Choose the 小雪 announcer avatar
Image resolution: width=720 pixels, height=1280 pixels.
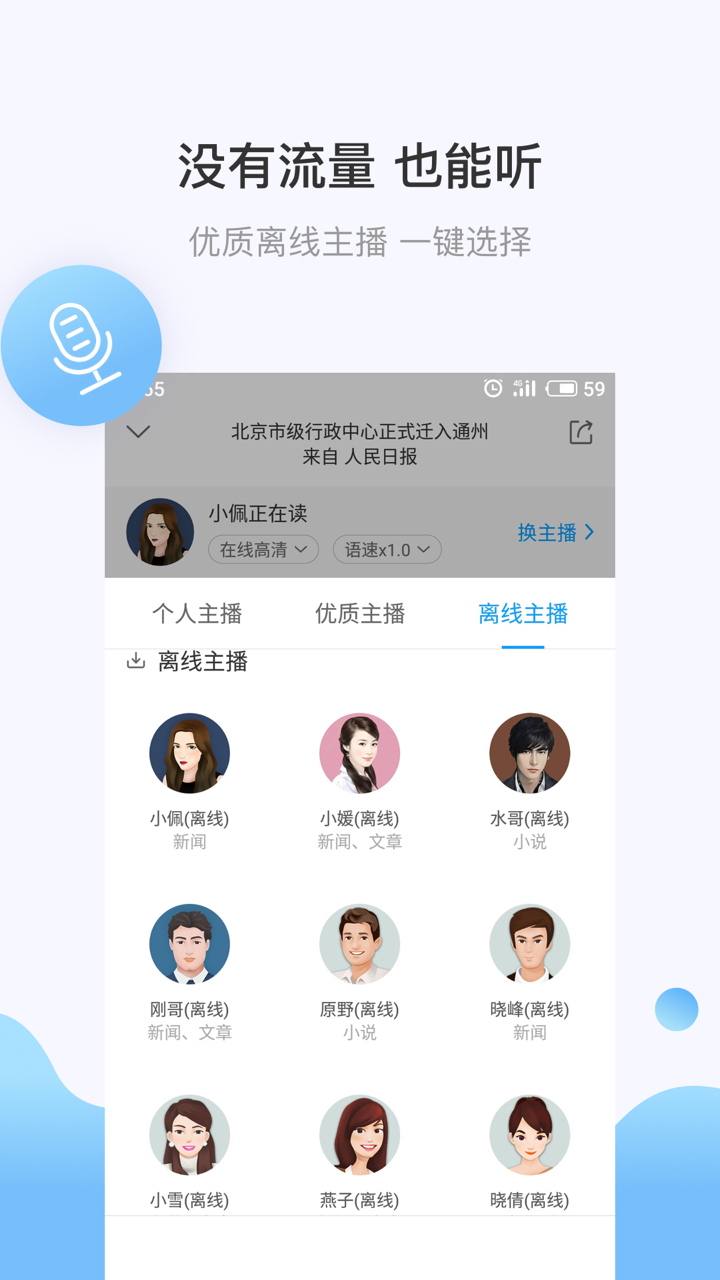point(190,1135)
